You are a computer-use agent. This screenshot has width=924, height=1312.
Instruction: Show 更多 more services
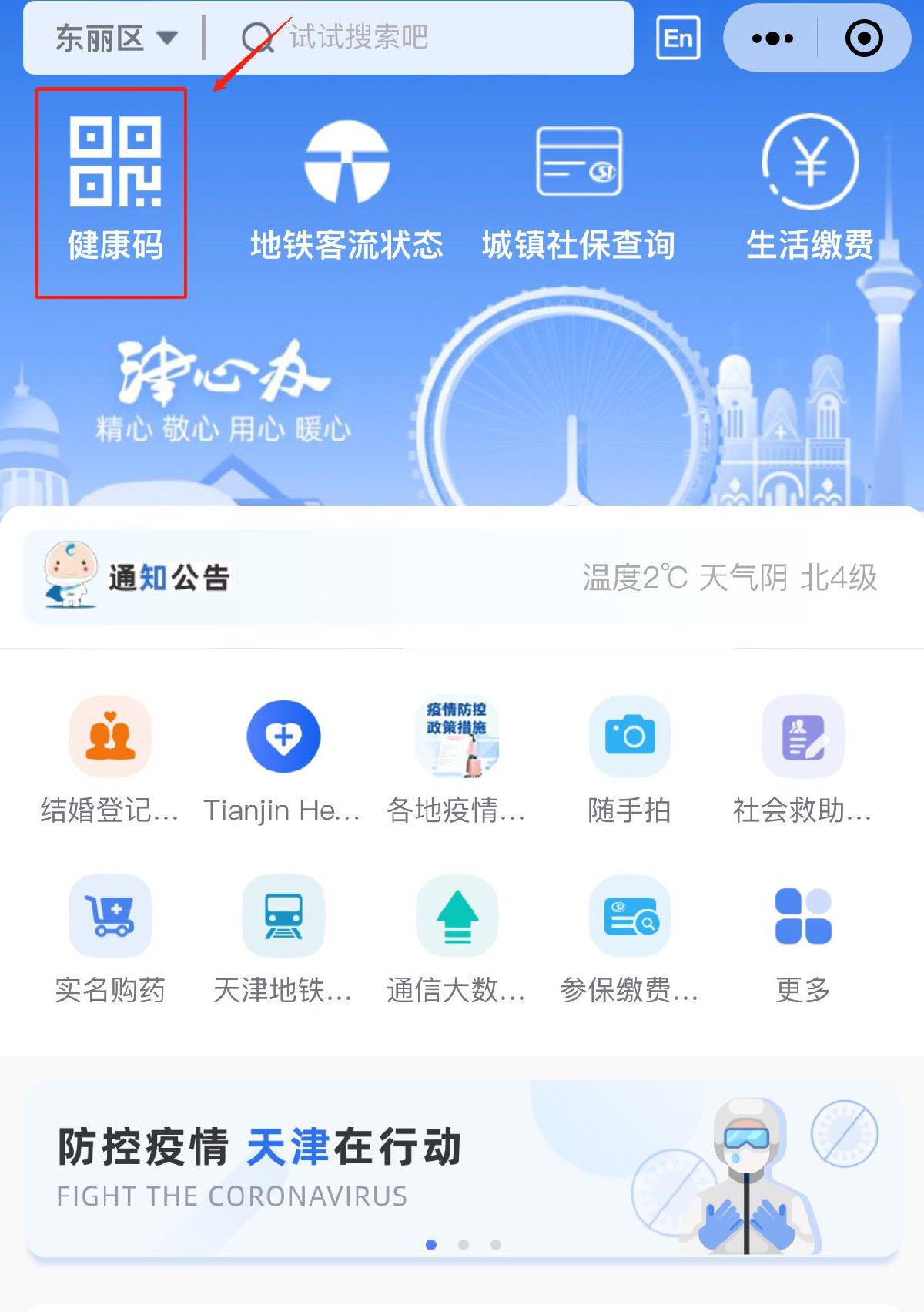[x=803, y=938]
